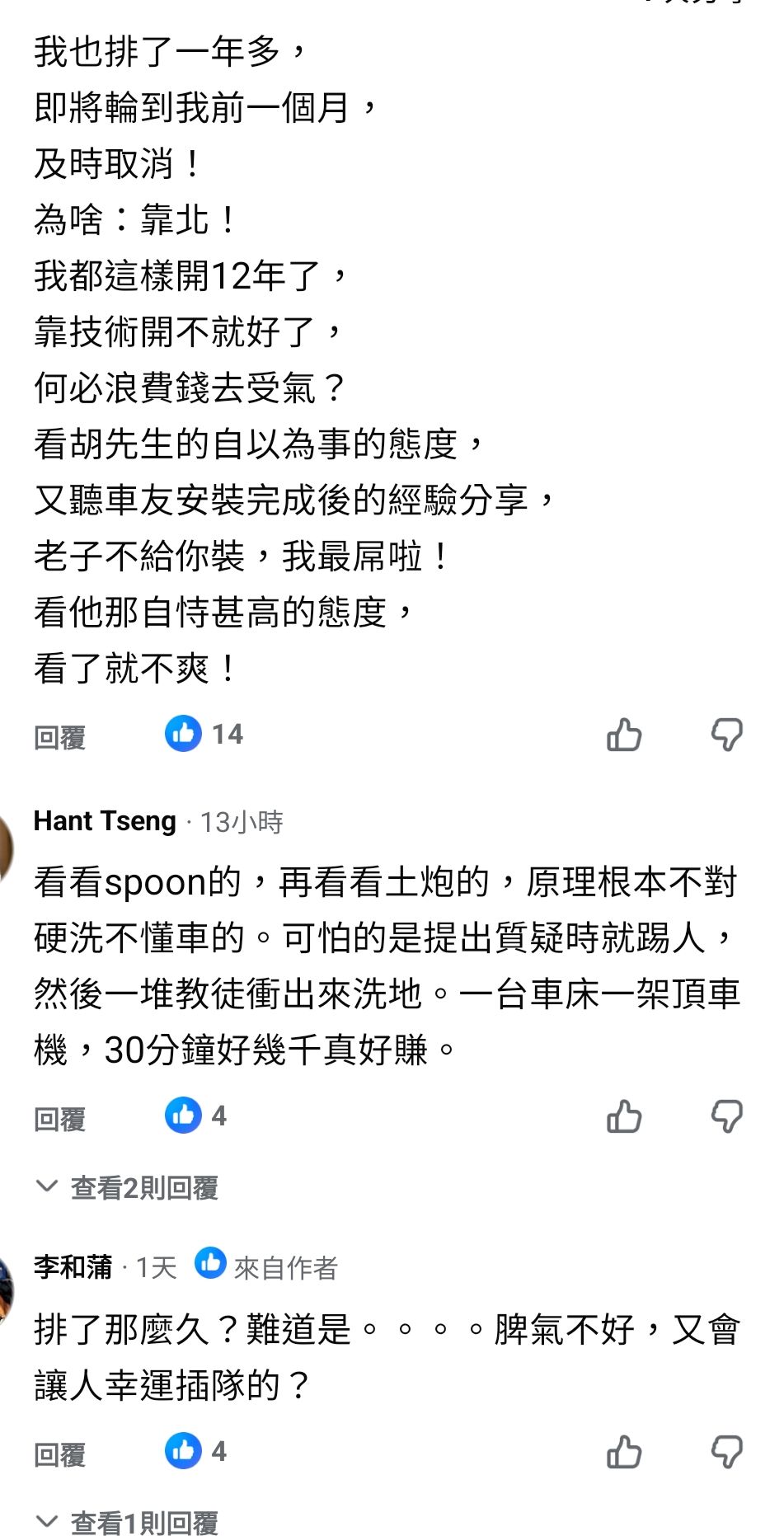The height and width of the screenshot is (1536, 784).
Task: Open 李和蒲's profile
Action: click(73, 1267)
